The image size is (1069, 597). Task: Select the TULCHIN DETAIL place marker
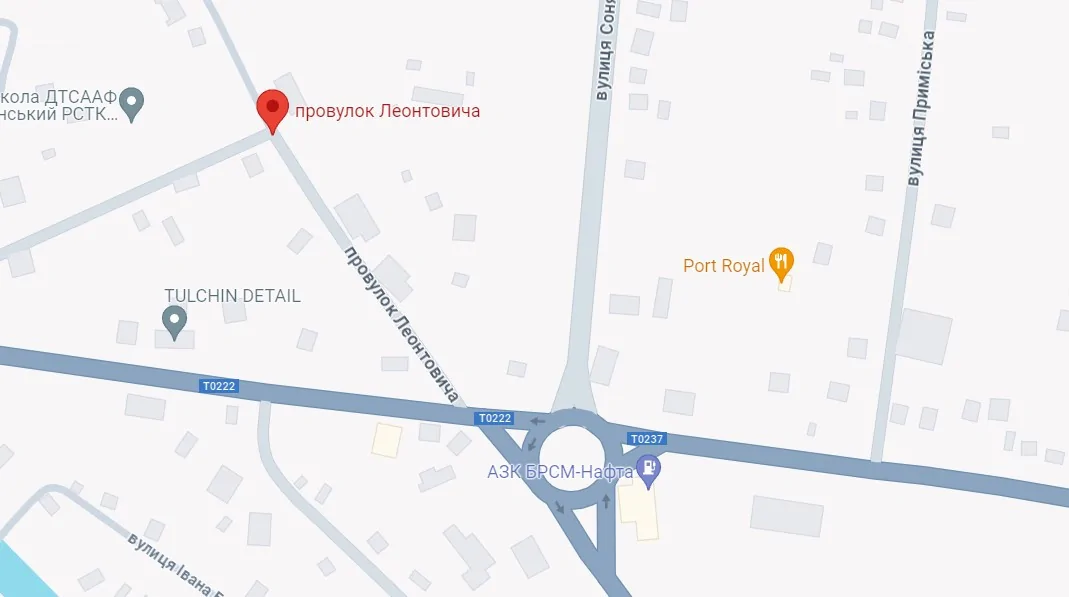point(175,321)
